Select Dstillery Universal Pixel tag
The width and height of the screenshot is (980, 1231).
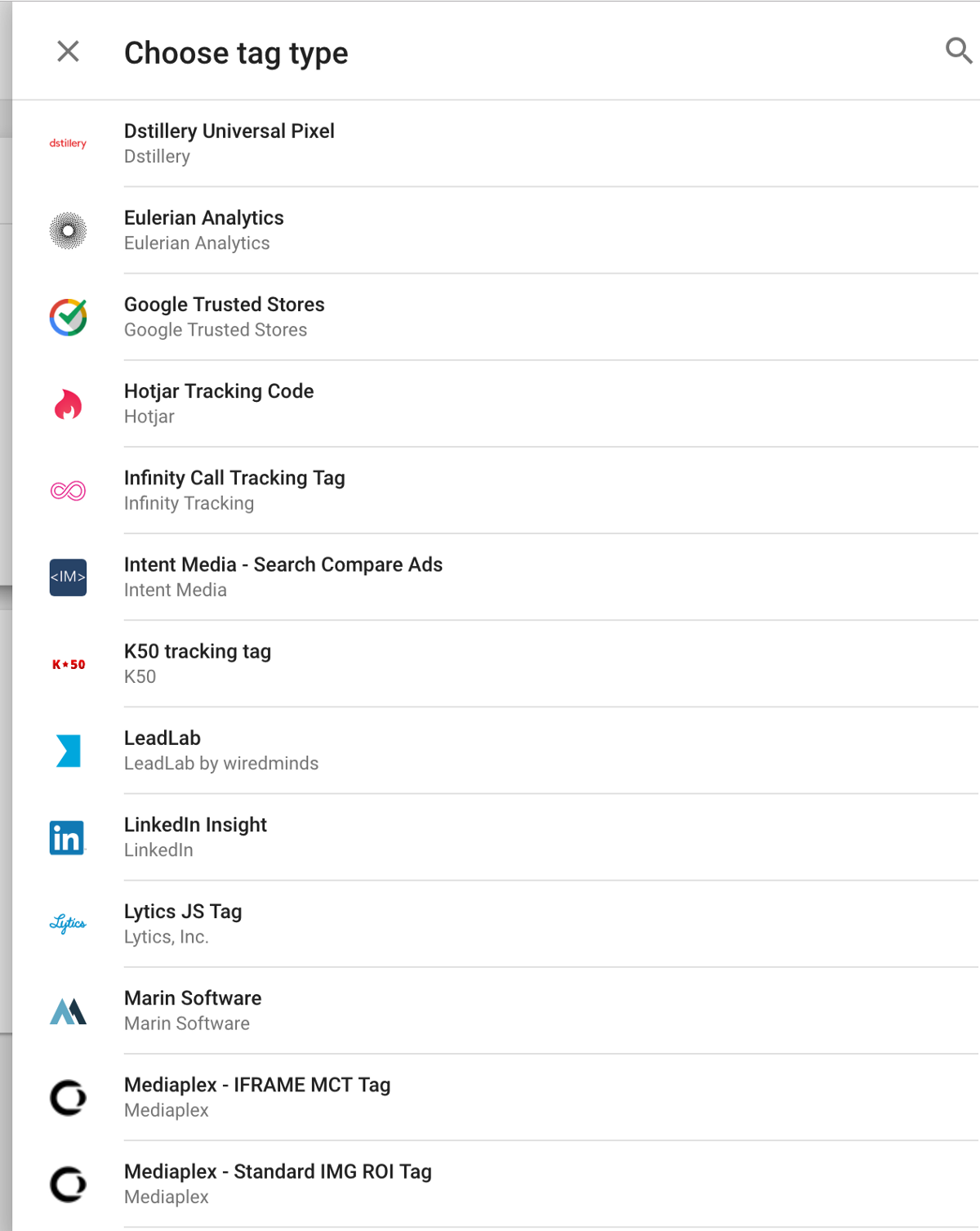pyautogui.click(x=229, y=143)
